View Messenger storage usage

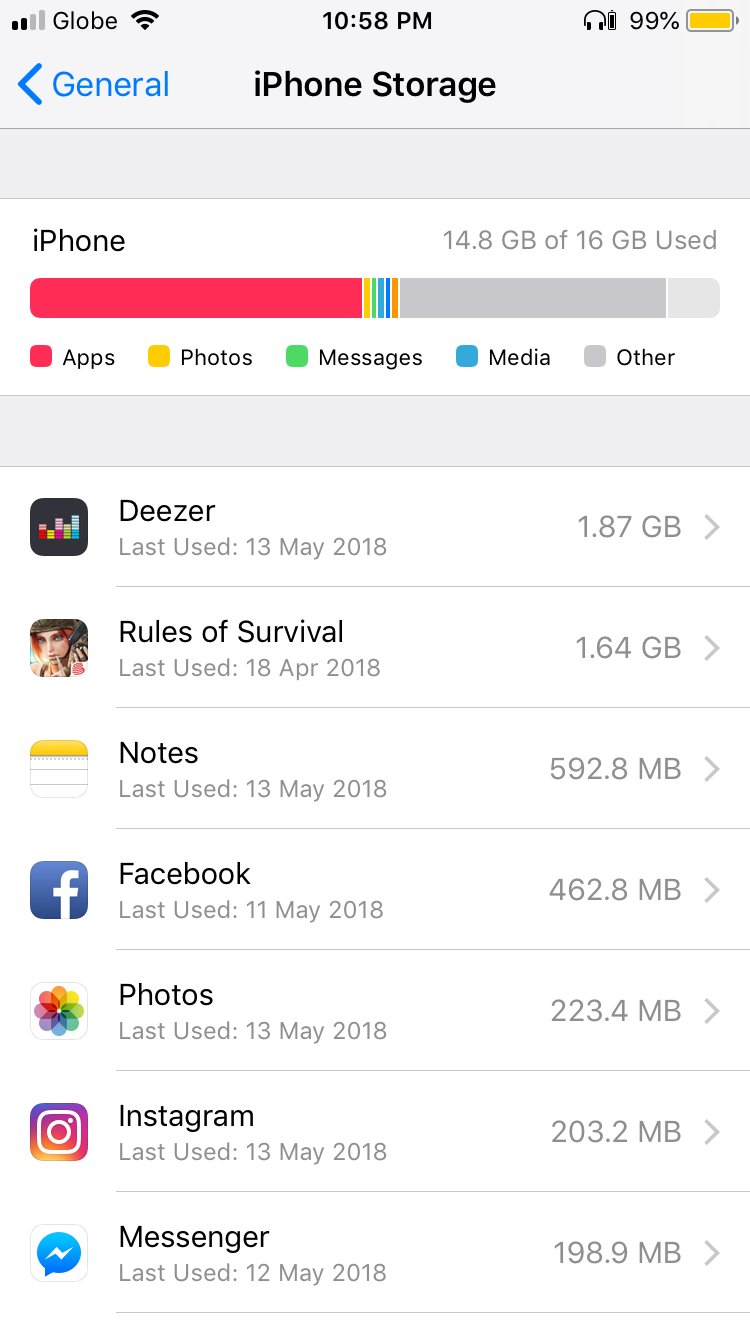(375, 1253)
